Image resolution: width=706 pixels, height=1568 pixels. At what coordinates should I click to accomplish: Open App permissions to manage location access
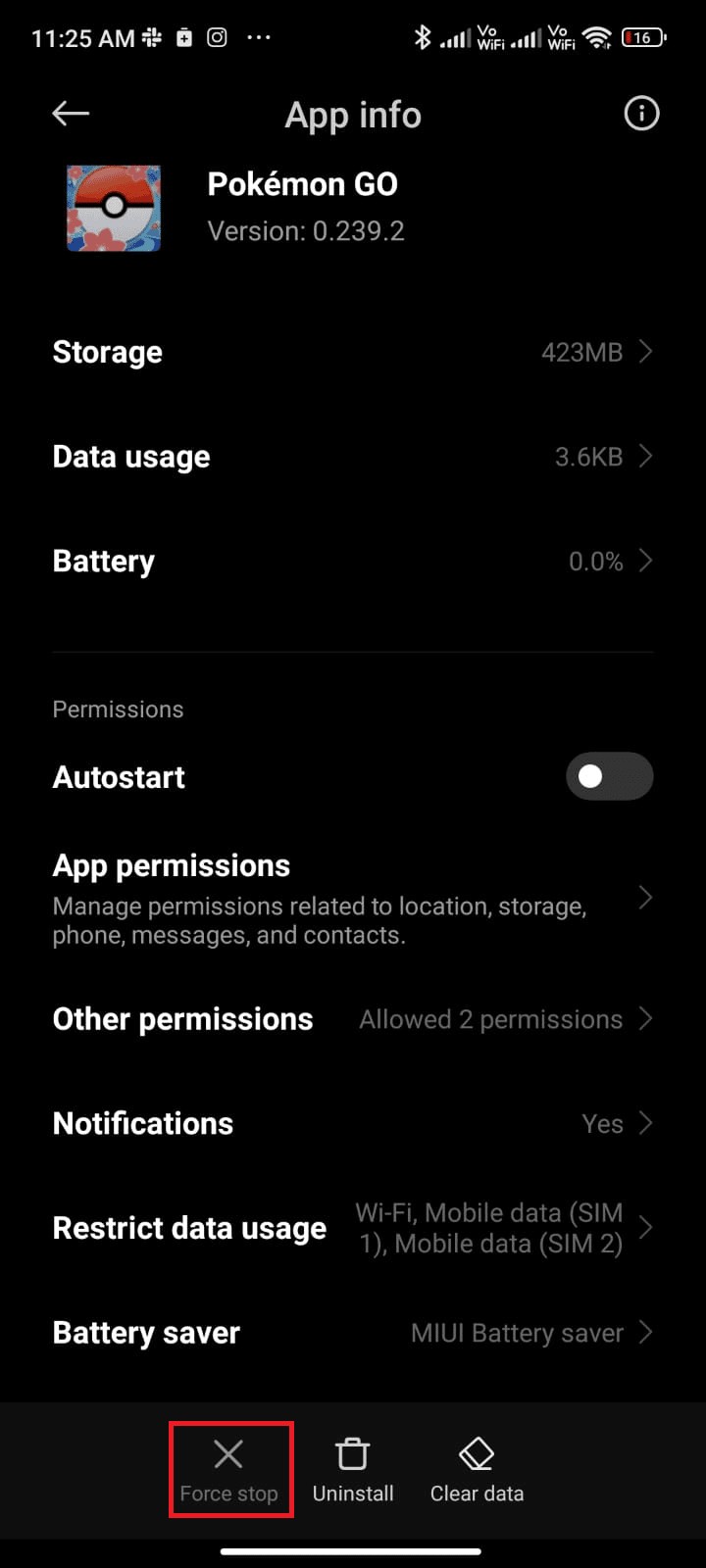click(x=353, y=897)
